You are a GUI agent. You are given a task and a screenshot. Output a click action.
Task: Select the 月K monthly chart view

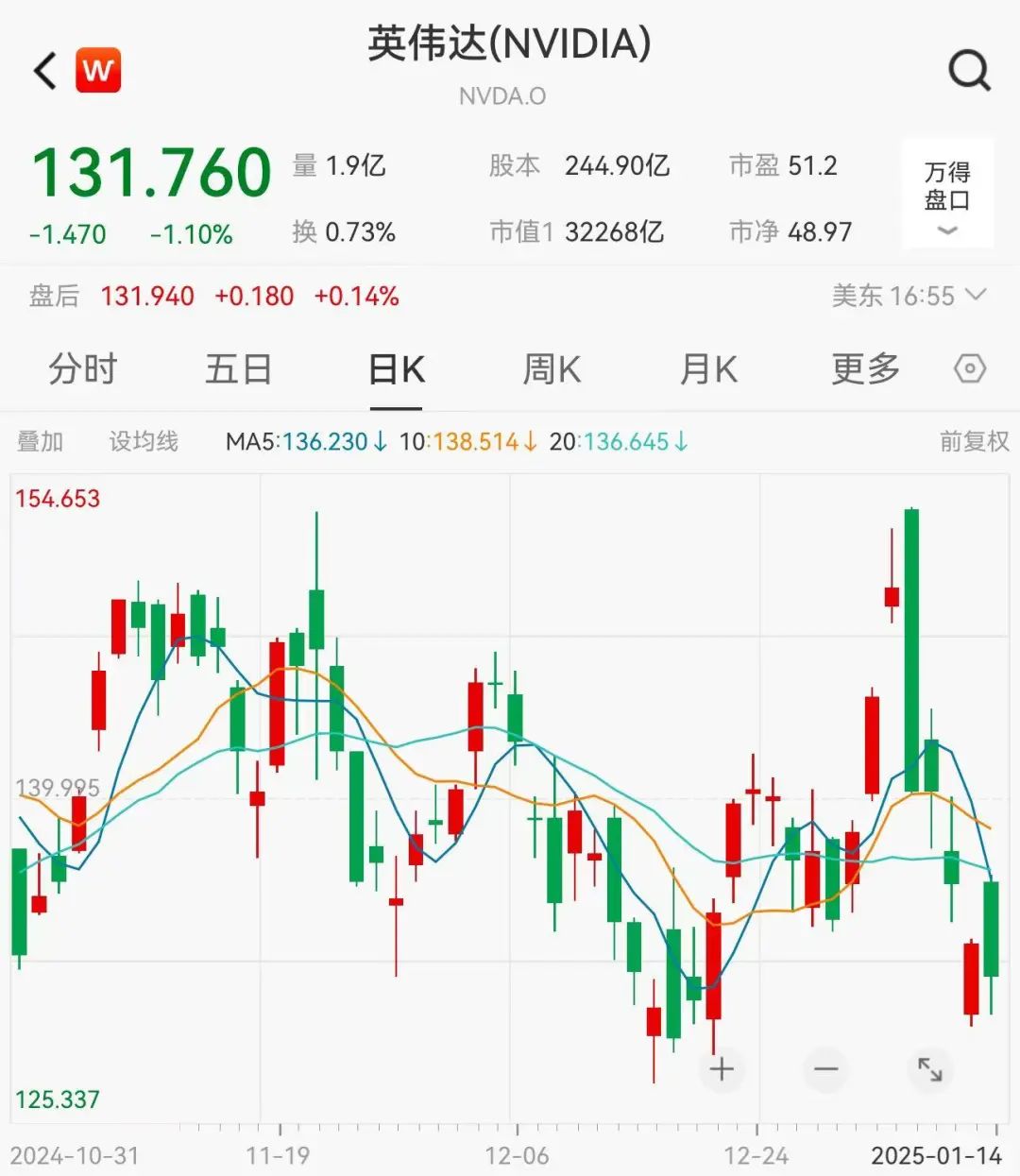[707, 369]
